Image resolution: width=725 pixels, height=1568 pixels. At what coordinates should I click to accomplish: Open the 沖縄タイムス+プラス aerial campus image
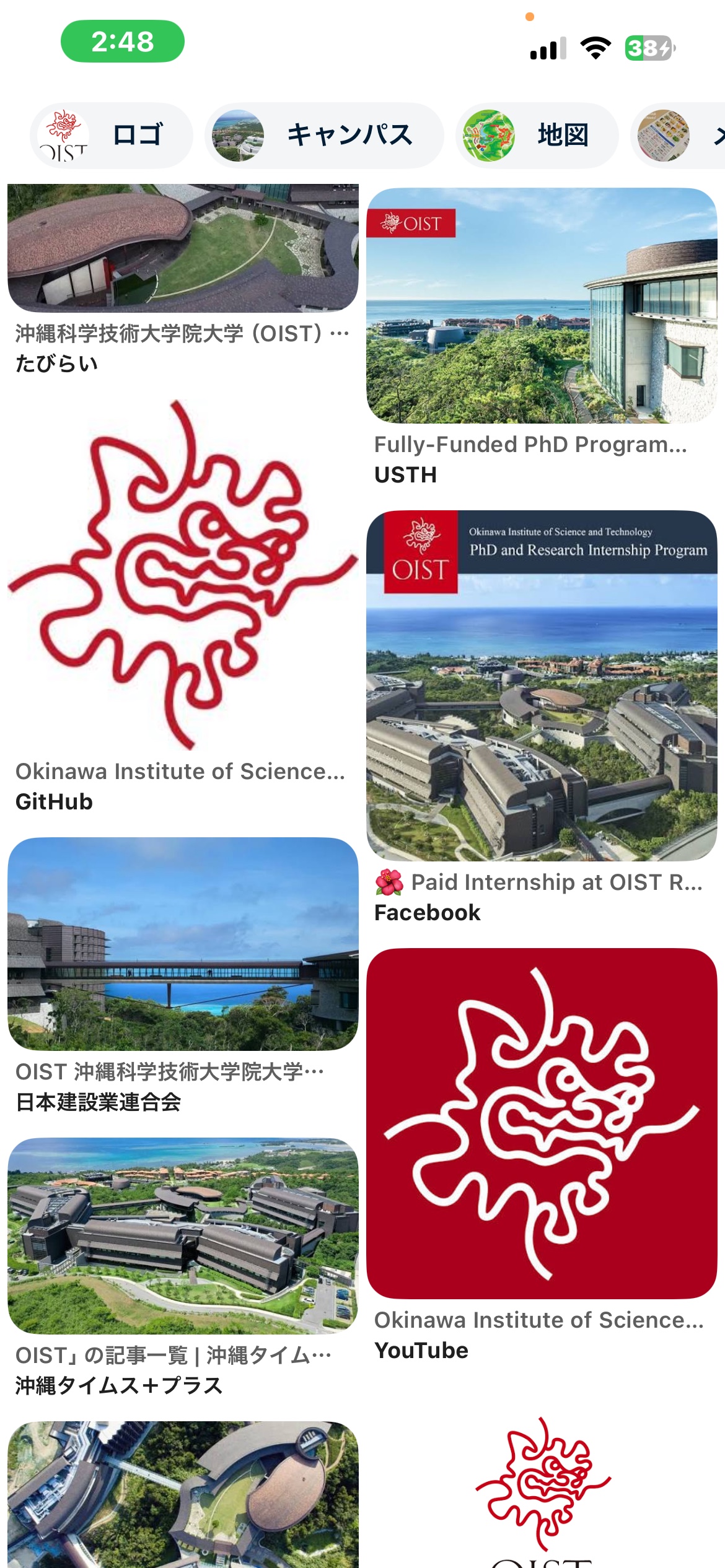[183, 1235]
